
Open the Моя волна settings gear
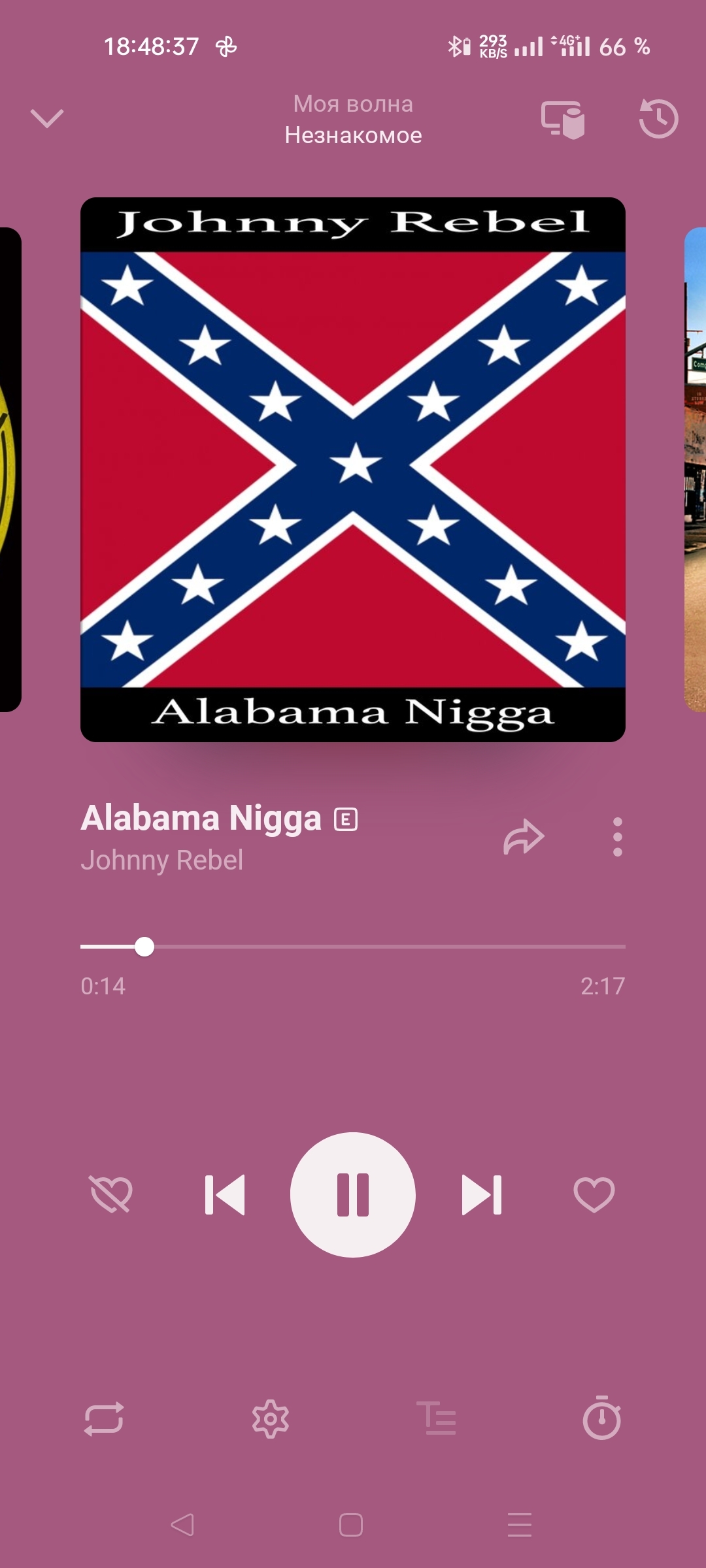click(270, 1419)
